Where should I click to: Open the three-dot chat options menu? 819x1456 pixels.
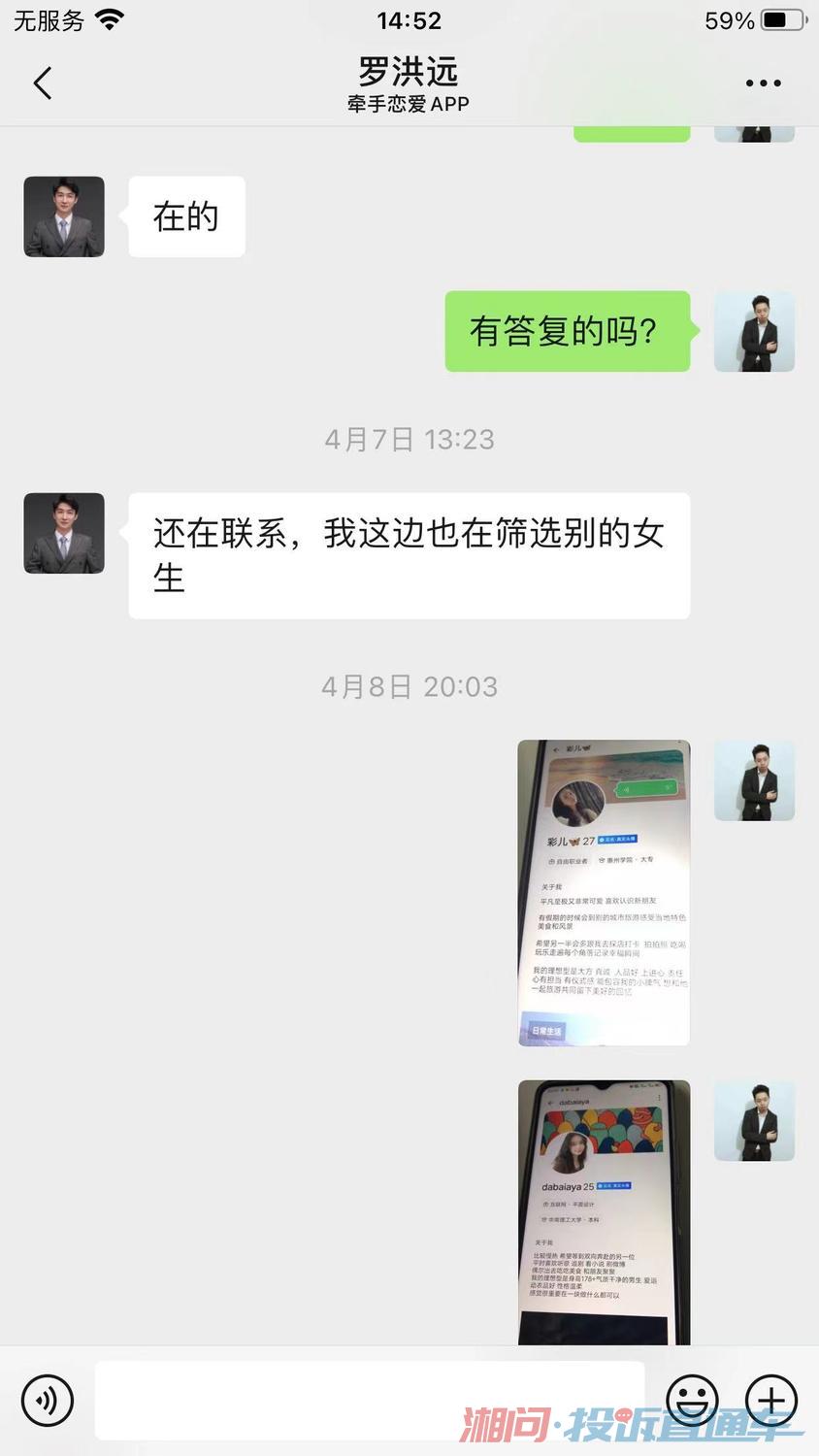point(763,83)
